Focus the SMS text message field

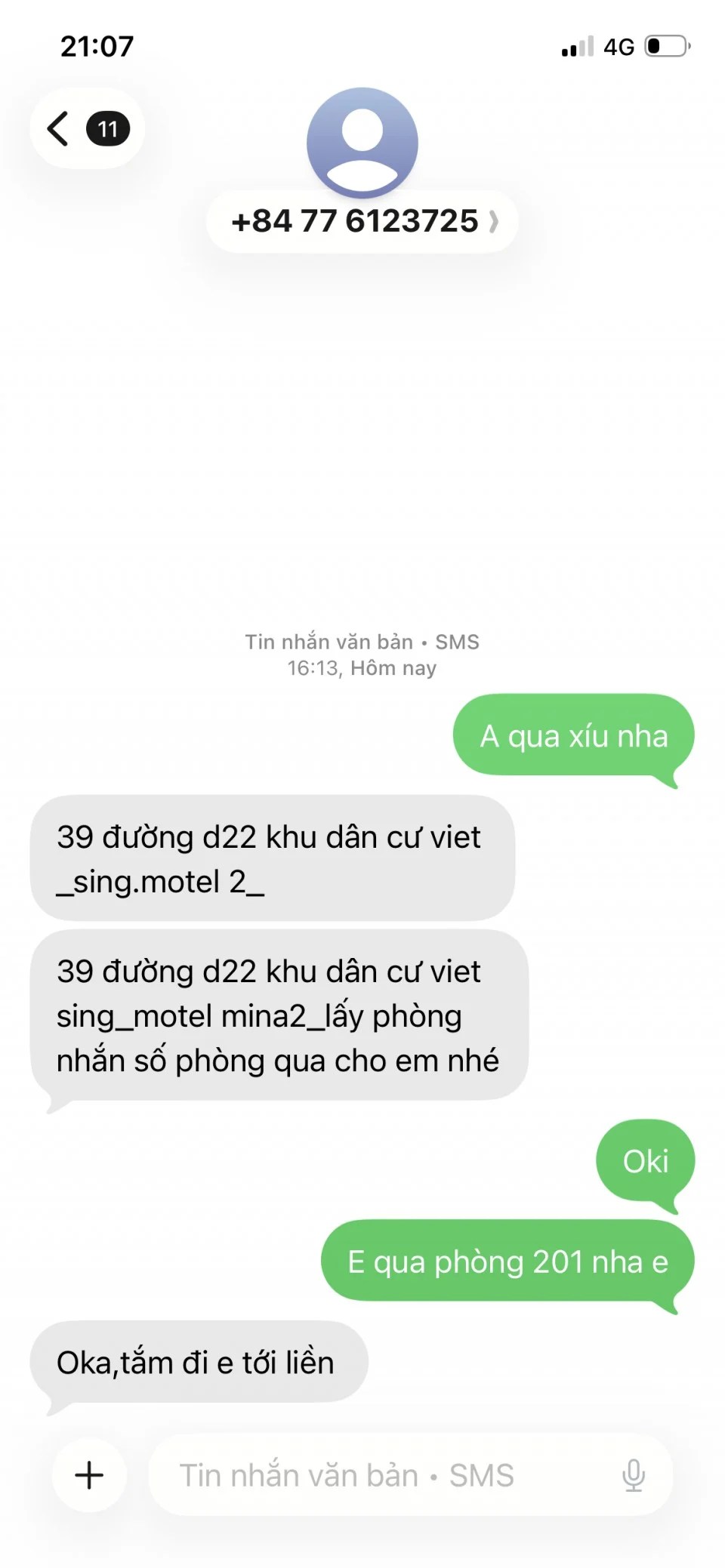coord(378,1474)
